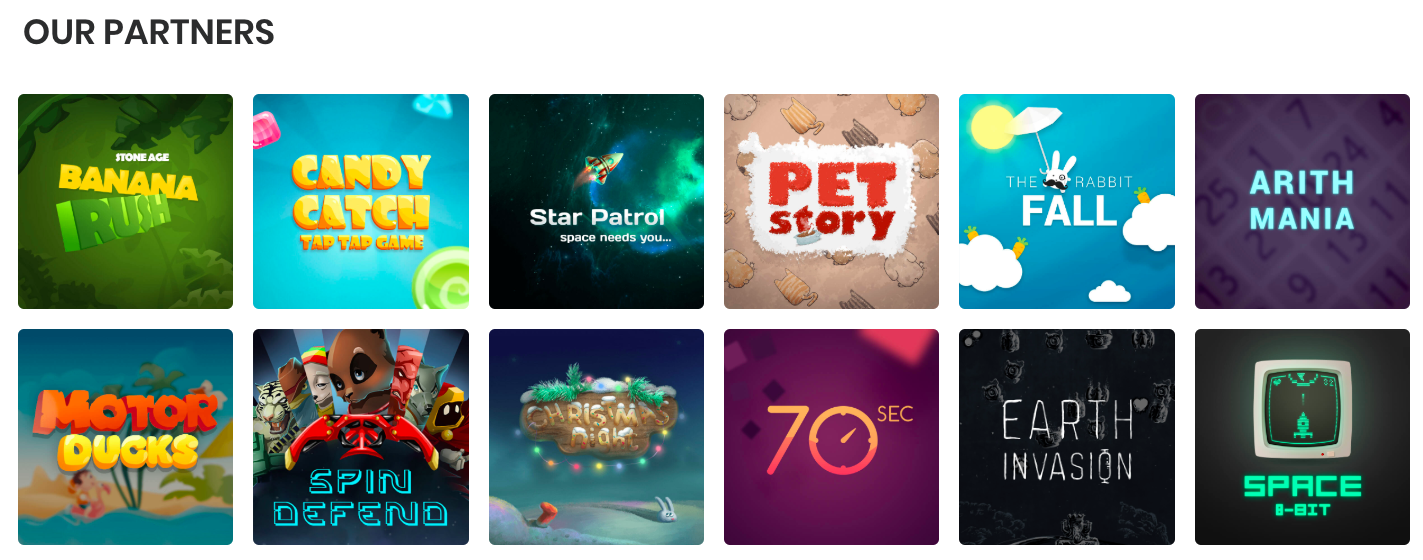Open the Banana Rush game tile
This screenshot has height=560, width=1423.
click(125, 201)
